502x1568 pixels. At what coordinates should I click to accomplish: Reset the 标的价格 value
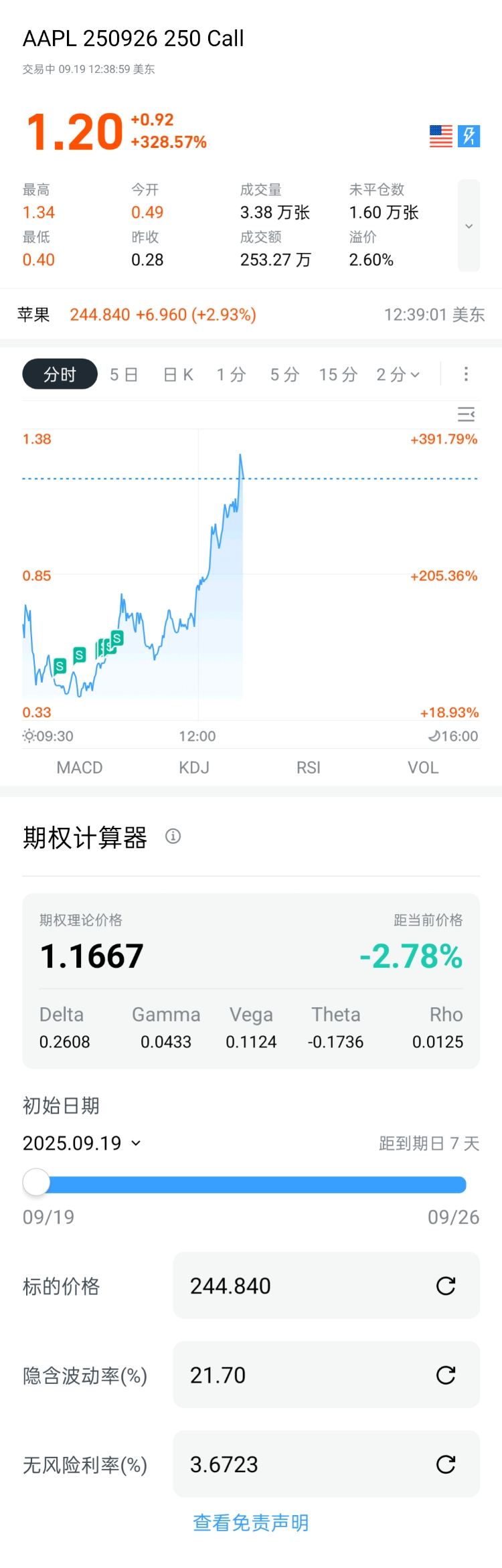[446, 1286]
